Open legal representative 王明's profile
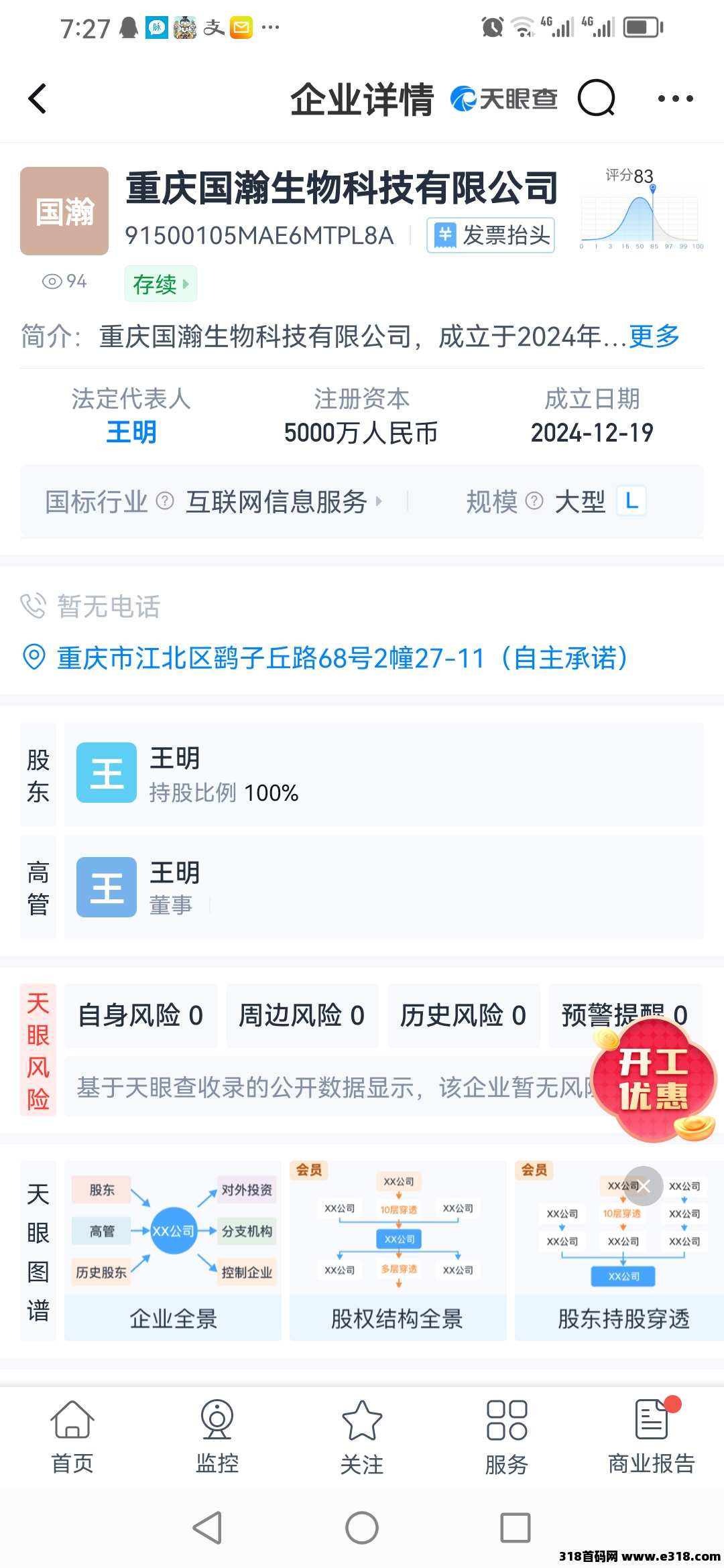 [131, 432]
